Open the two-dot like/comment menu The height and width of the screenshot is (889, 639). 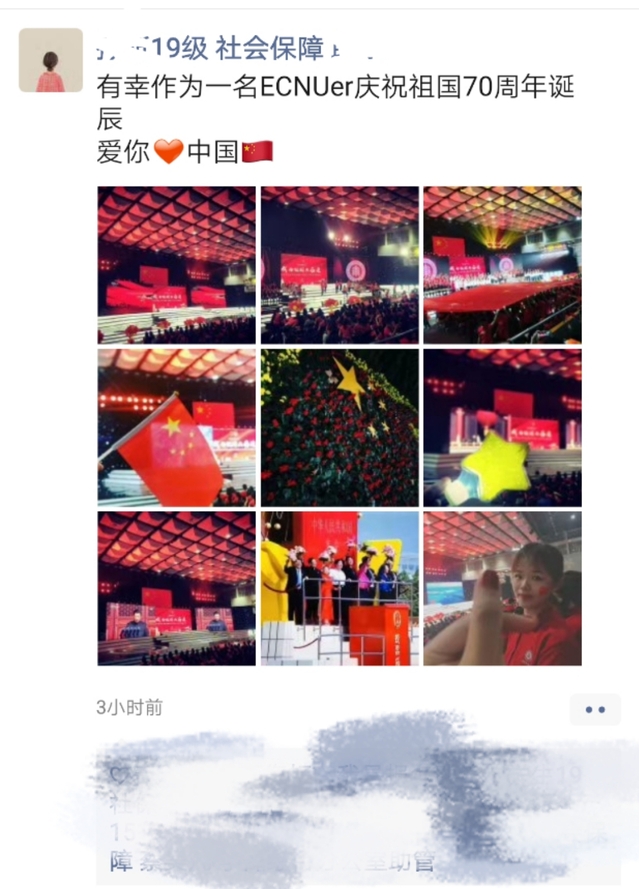[595, 709]
